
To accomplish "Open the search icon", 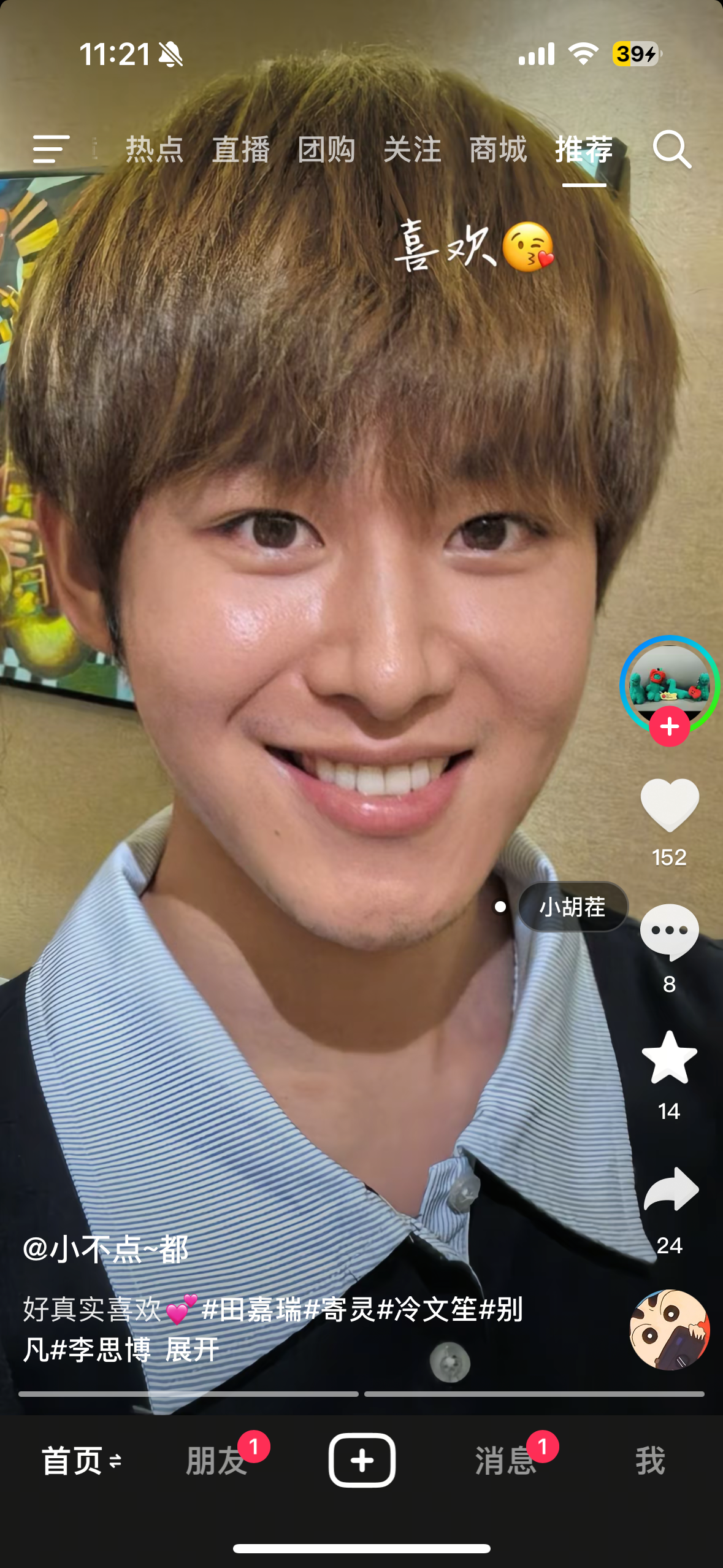I will (671, 149).
